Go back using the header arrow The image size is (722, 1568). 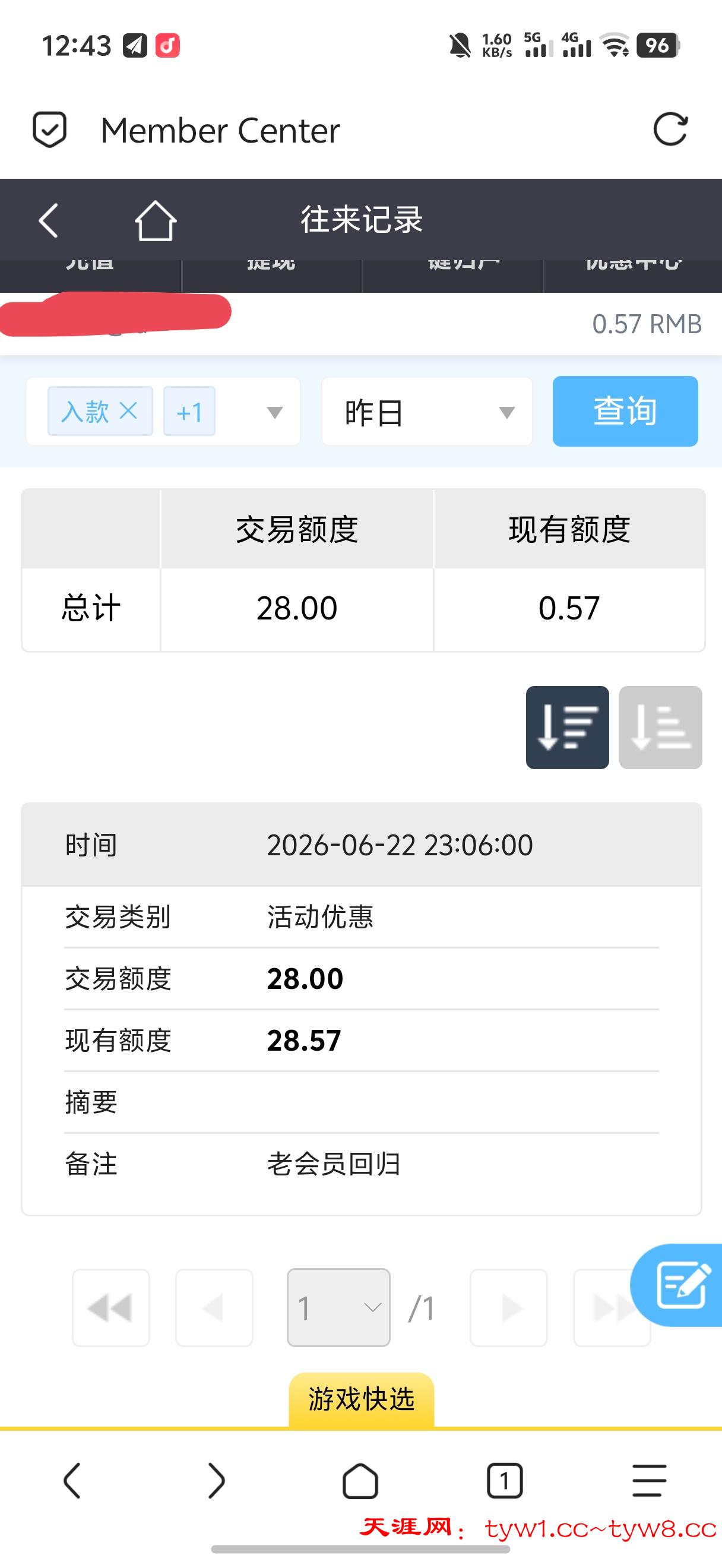49,220
